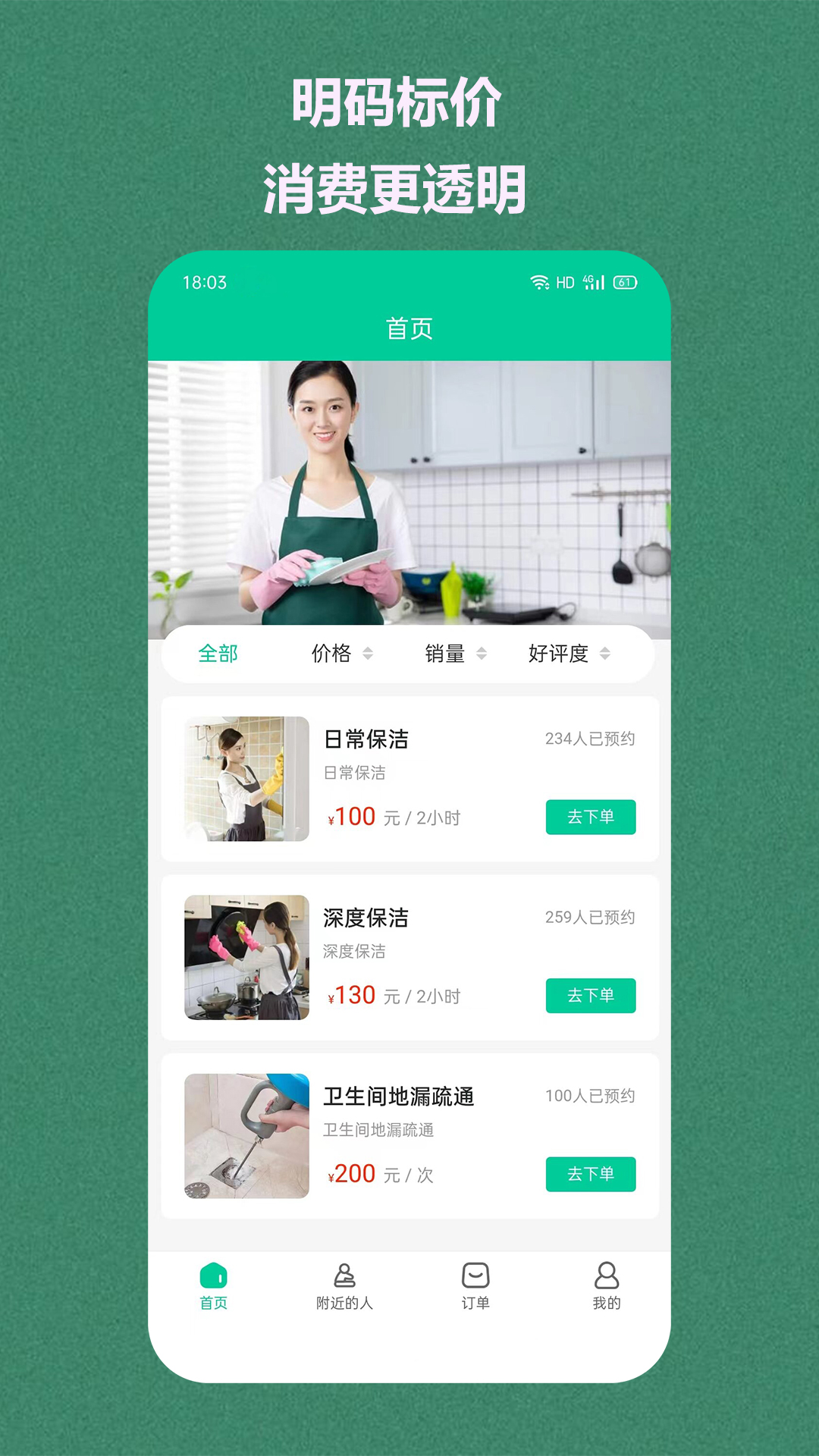Expand the 好评度 rating sort dropdown
This screenshot has width=819, height=1456.
tap(566, 654)
